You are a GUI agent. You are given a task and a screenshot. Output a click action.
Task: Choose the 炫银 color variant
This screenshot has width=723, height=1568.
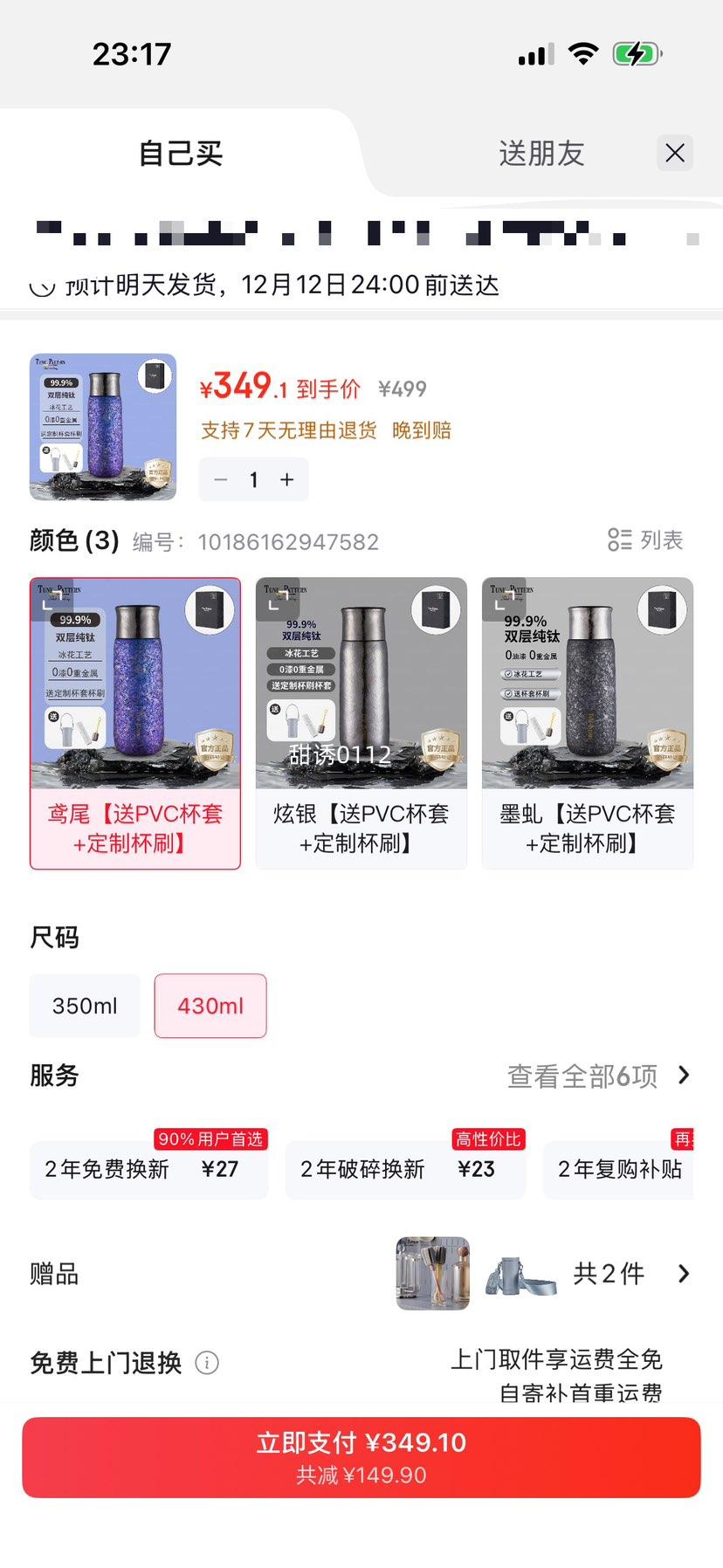361,722
